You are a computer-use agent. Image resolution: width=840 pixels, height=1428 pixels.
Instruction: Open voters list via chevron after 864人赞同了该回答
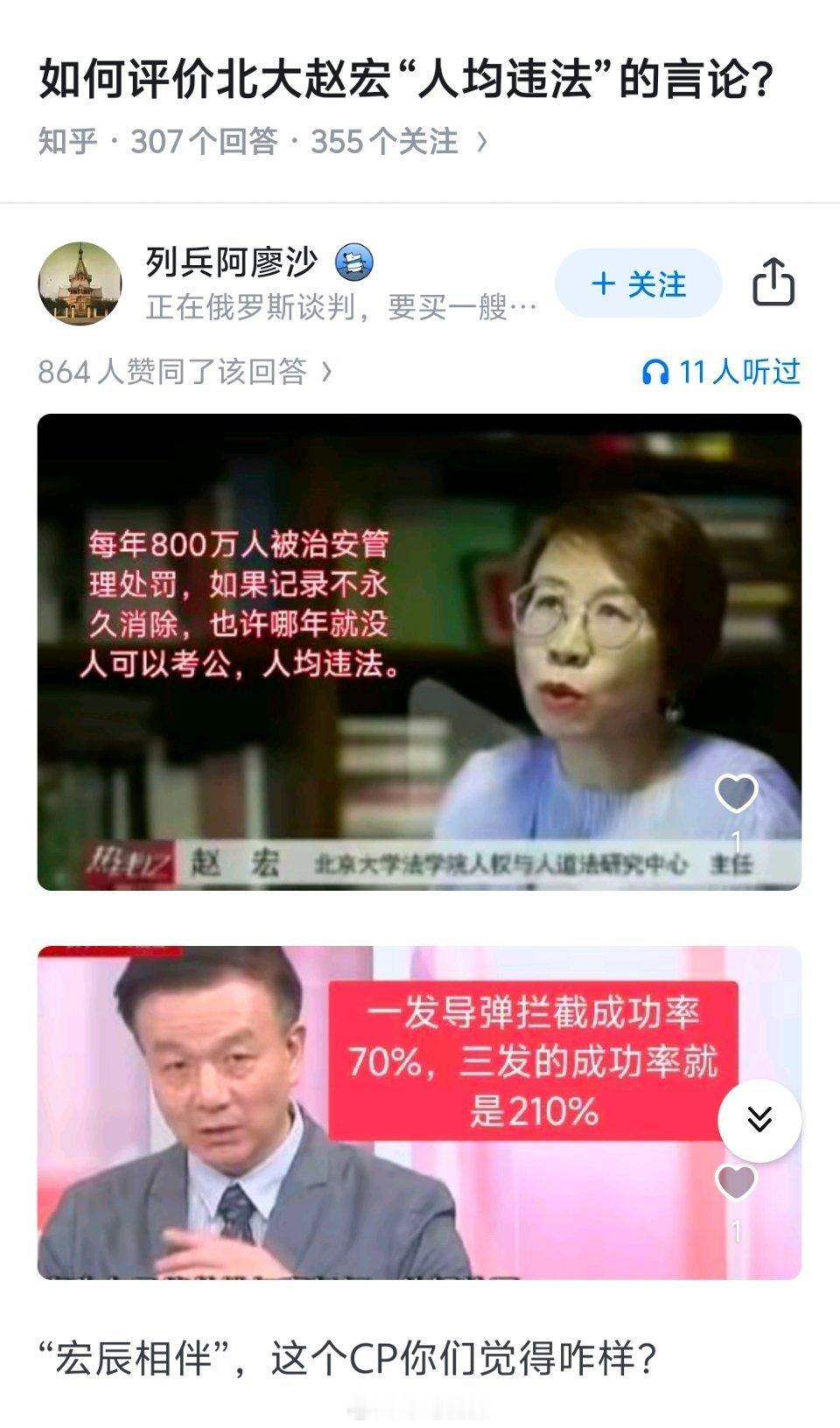[x=325, y=373]
